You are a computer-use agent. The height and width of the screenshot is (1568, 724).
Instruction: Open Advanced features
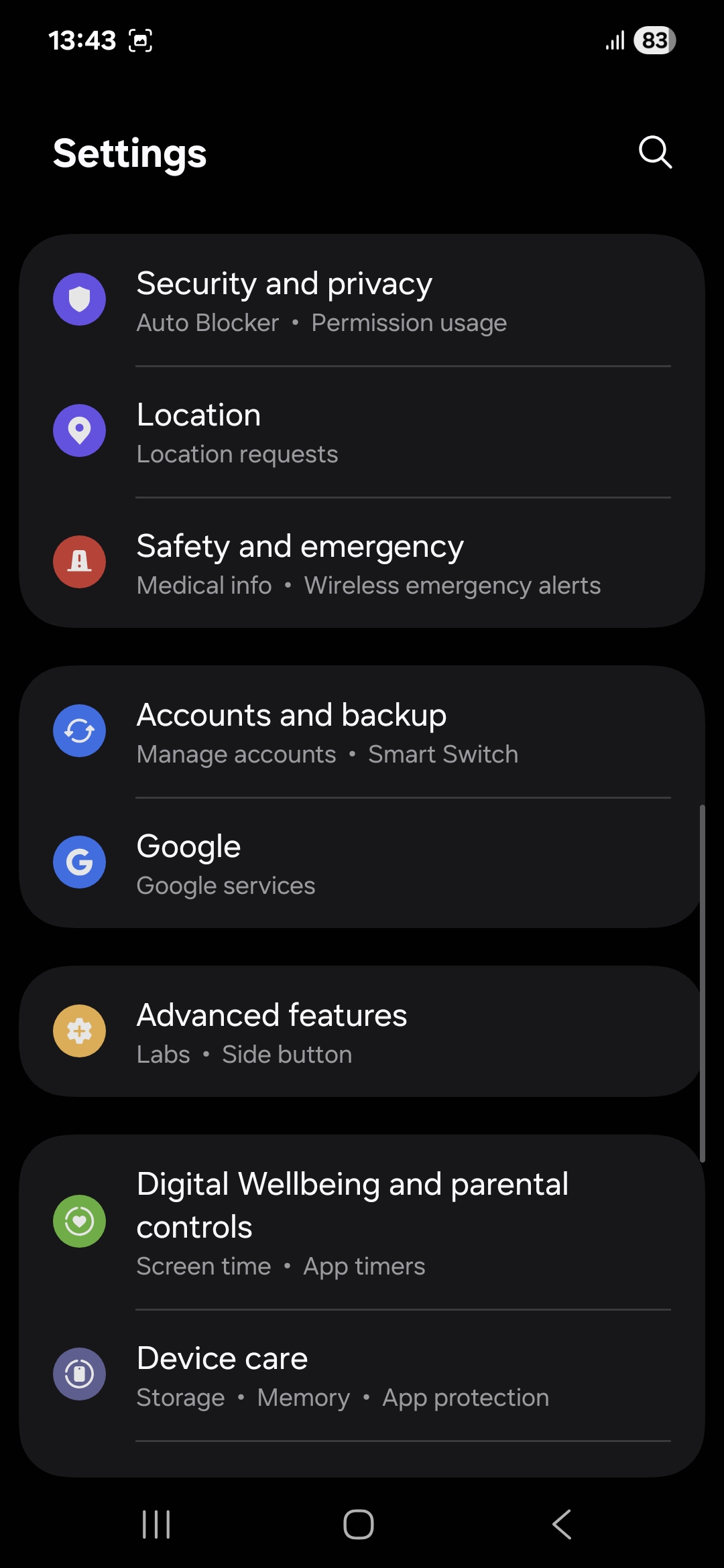pyautogui.click(x=362, y=1032)
